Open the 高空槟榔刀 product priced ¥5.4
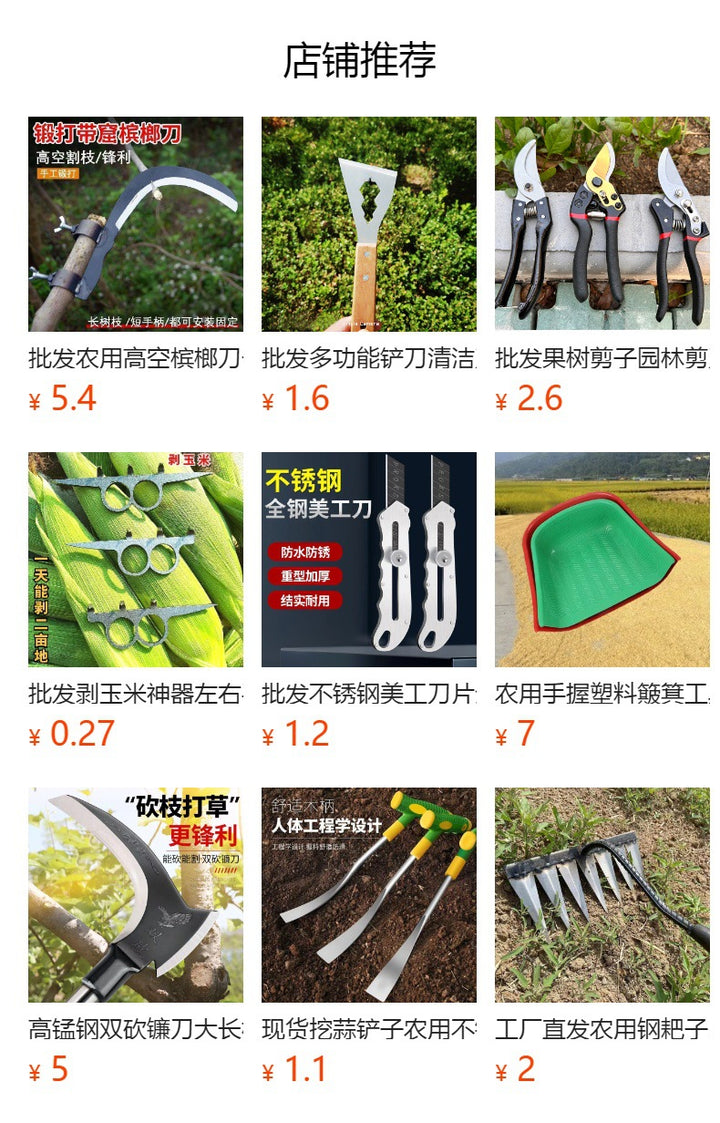 (135, 224)
